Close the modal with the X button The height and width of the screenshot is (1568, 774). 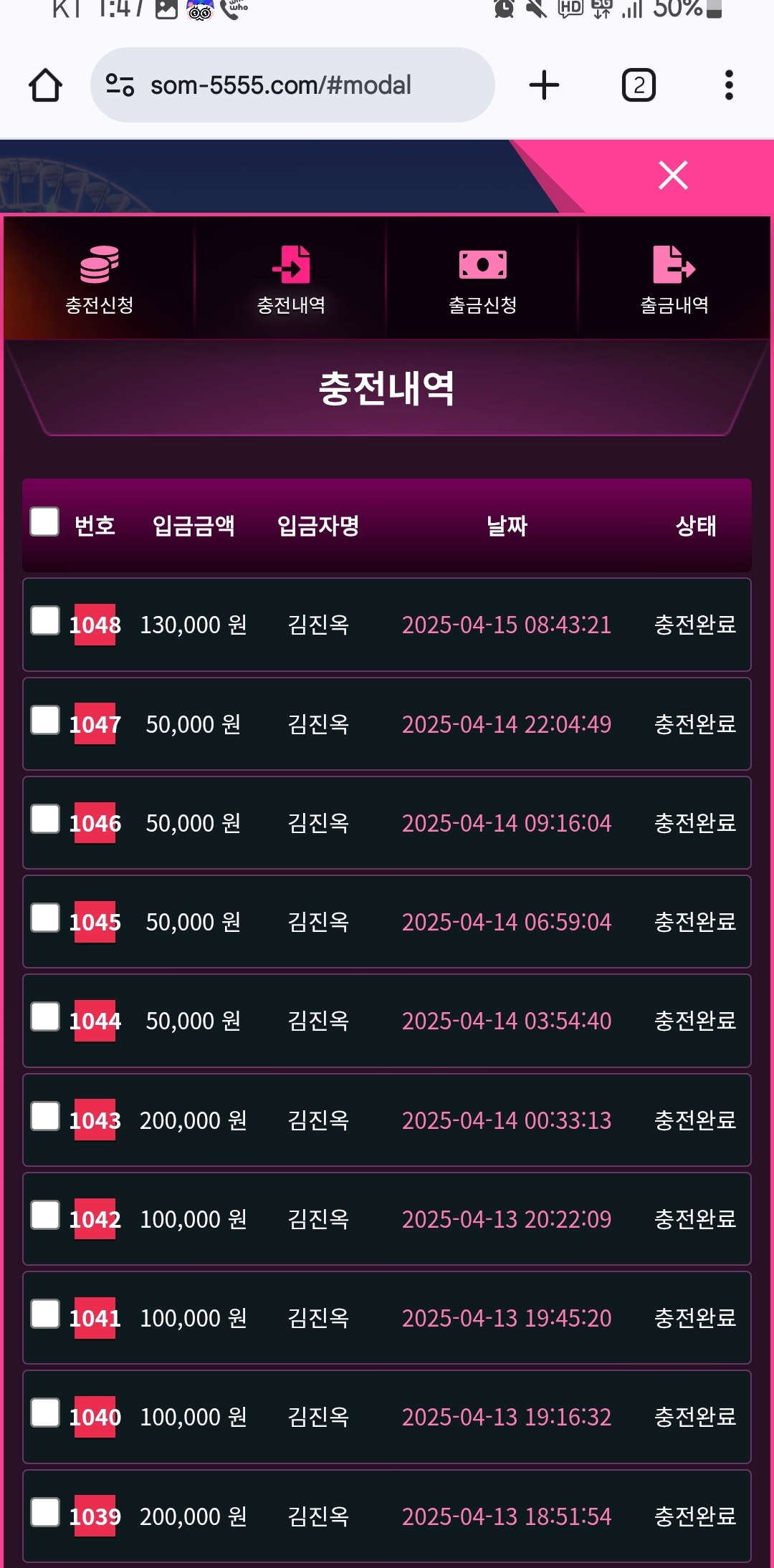click(673, 175)
